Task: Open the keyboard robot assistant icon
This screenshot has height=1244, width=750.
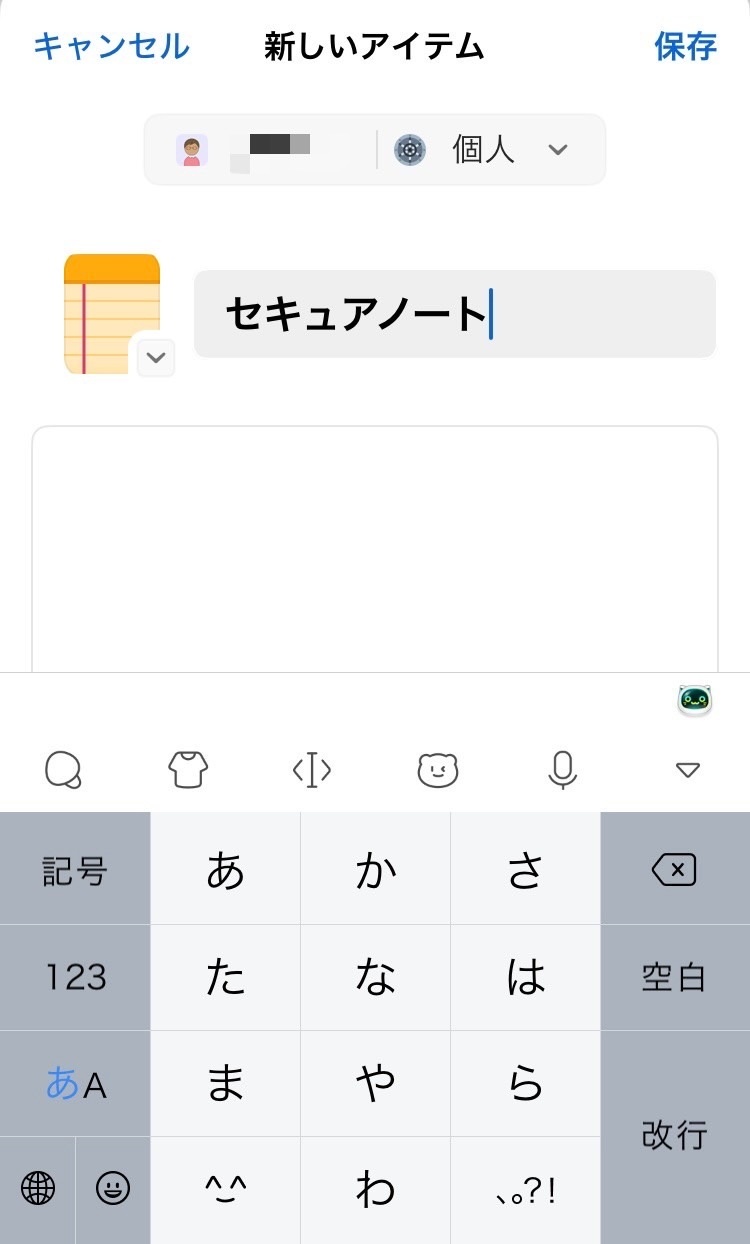Action: tap(694, 700)
